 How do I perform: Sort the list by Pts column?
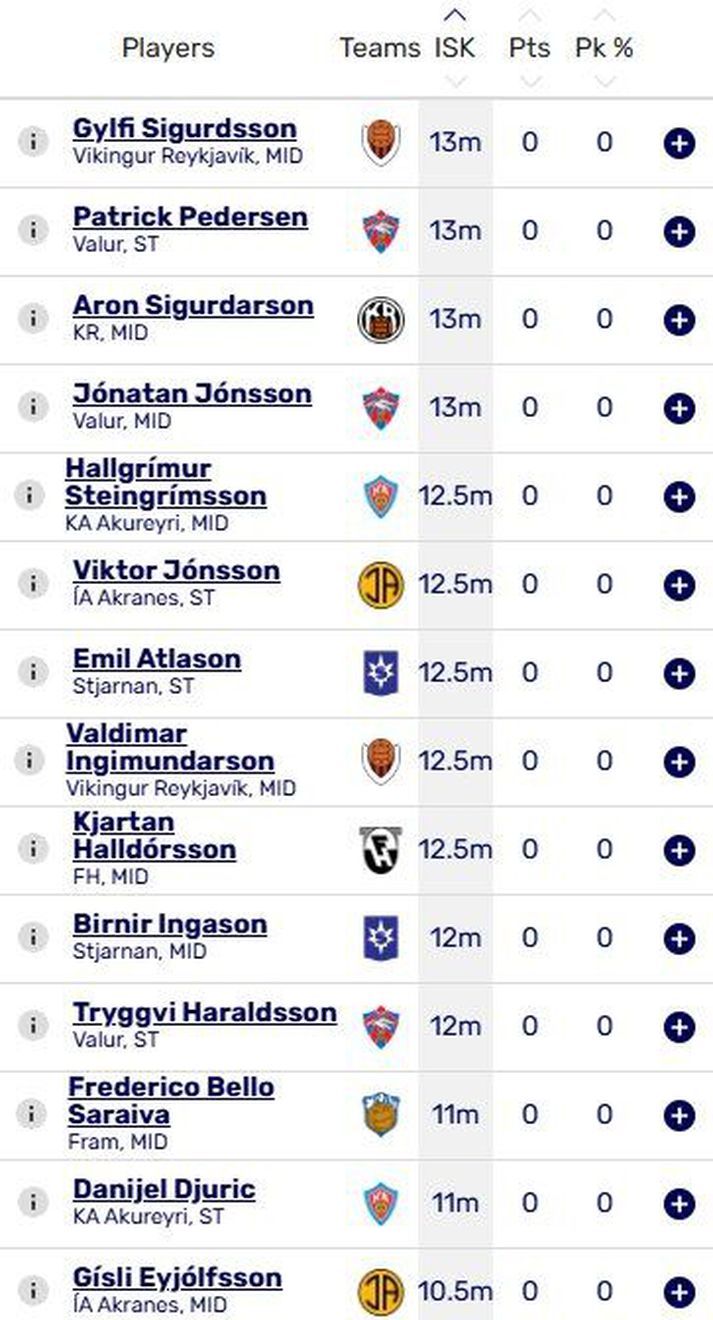coord(529,47)
